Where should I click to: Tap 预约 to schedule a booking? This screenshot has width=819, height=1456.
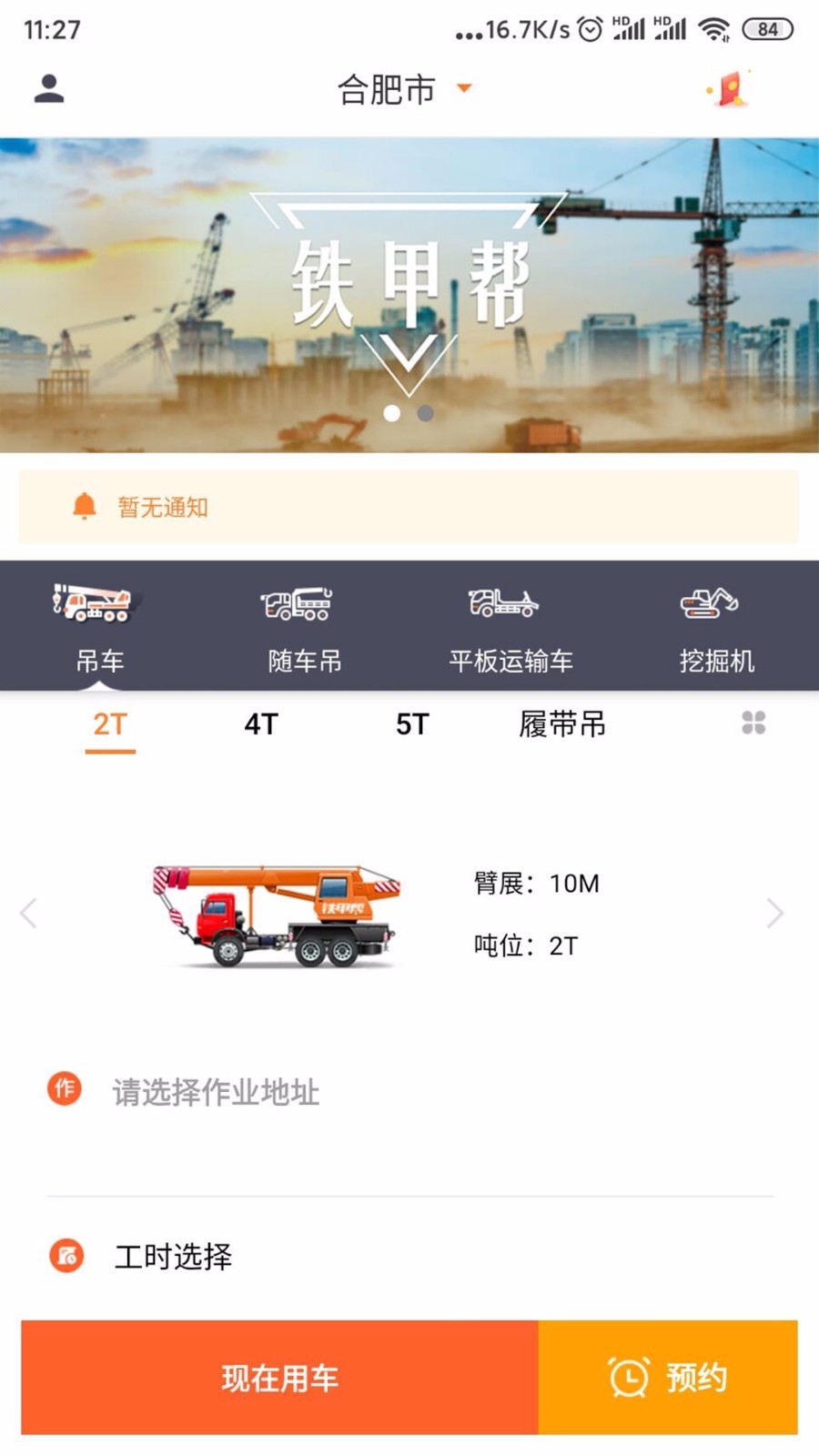[x=668, y=1378]
